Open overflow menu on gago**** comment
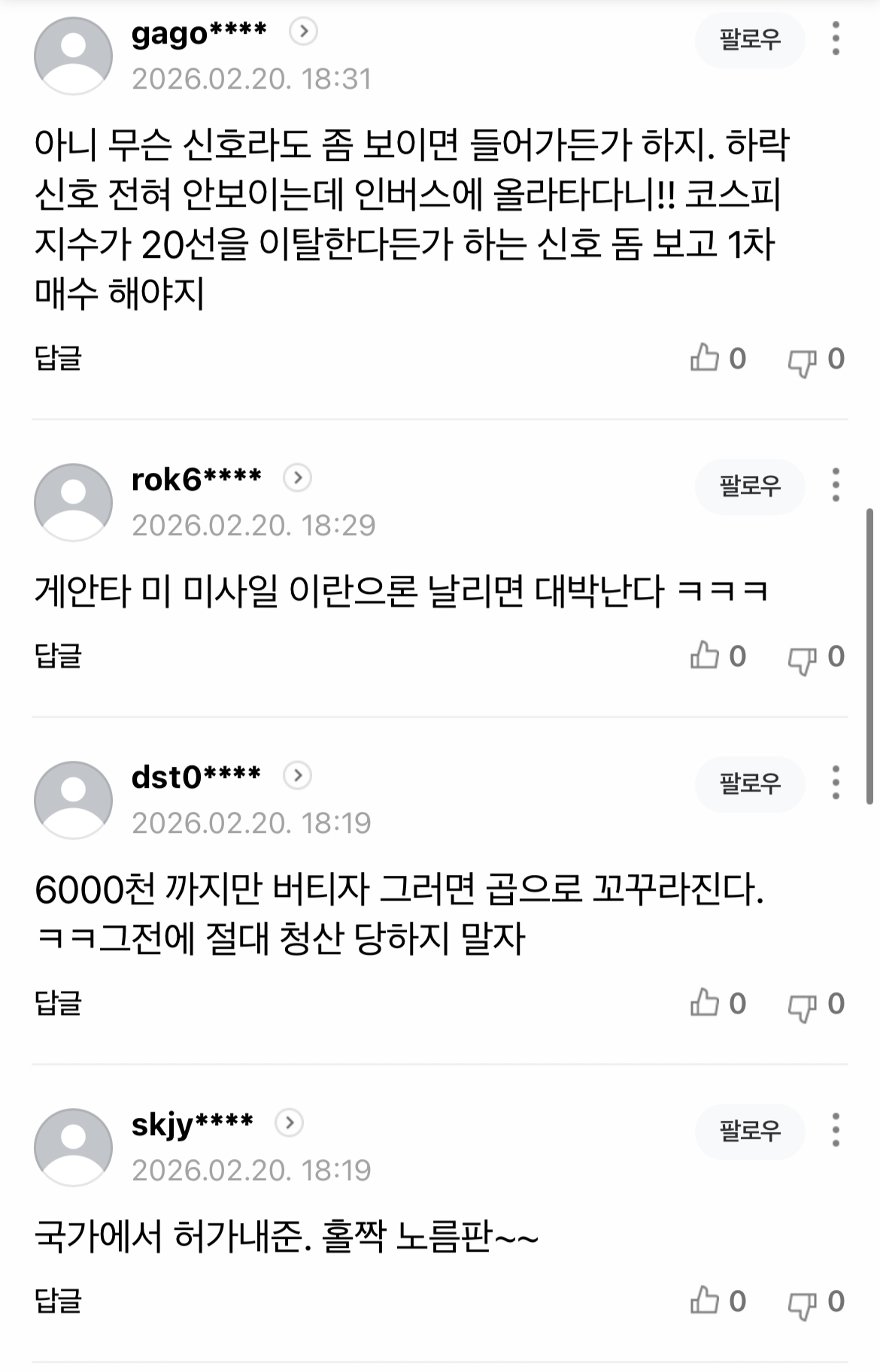This screenshot has width=880, height=1372. pos(836,39)
